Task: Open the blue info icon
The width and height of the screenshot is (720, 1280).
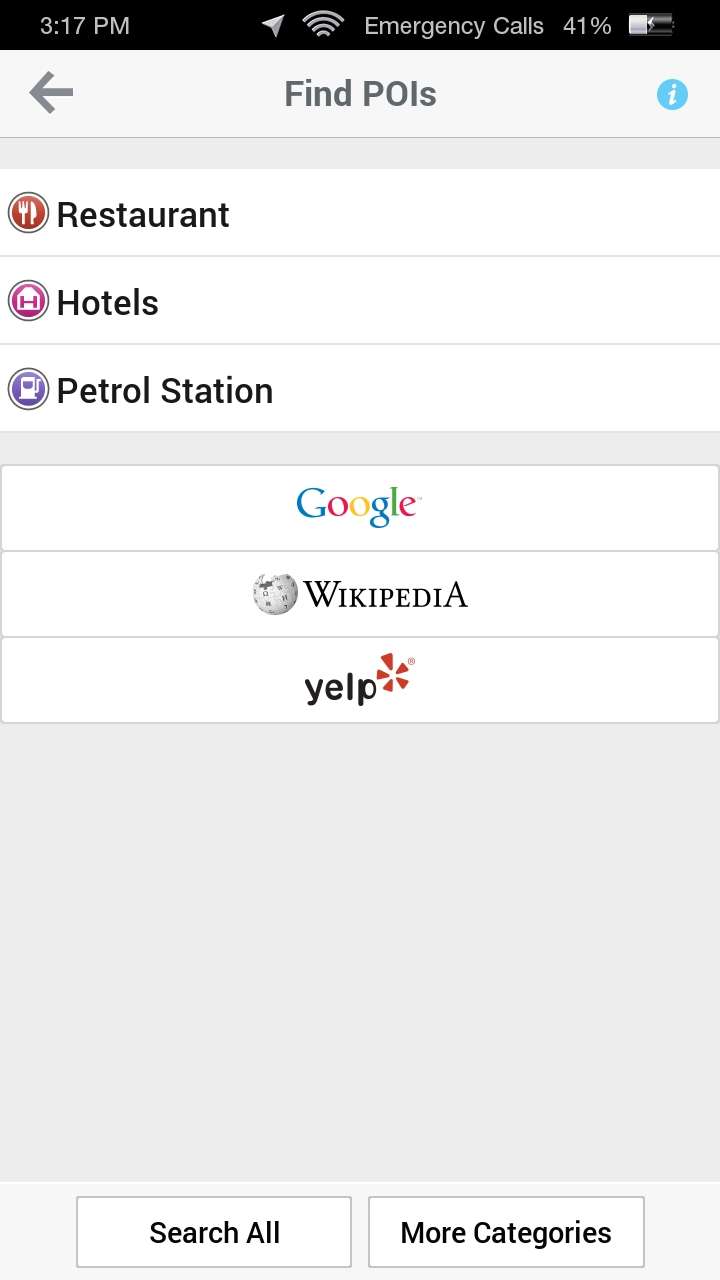Action: tap(672, 95)
